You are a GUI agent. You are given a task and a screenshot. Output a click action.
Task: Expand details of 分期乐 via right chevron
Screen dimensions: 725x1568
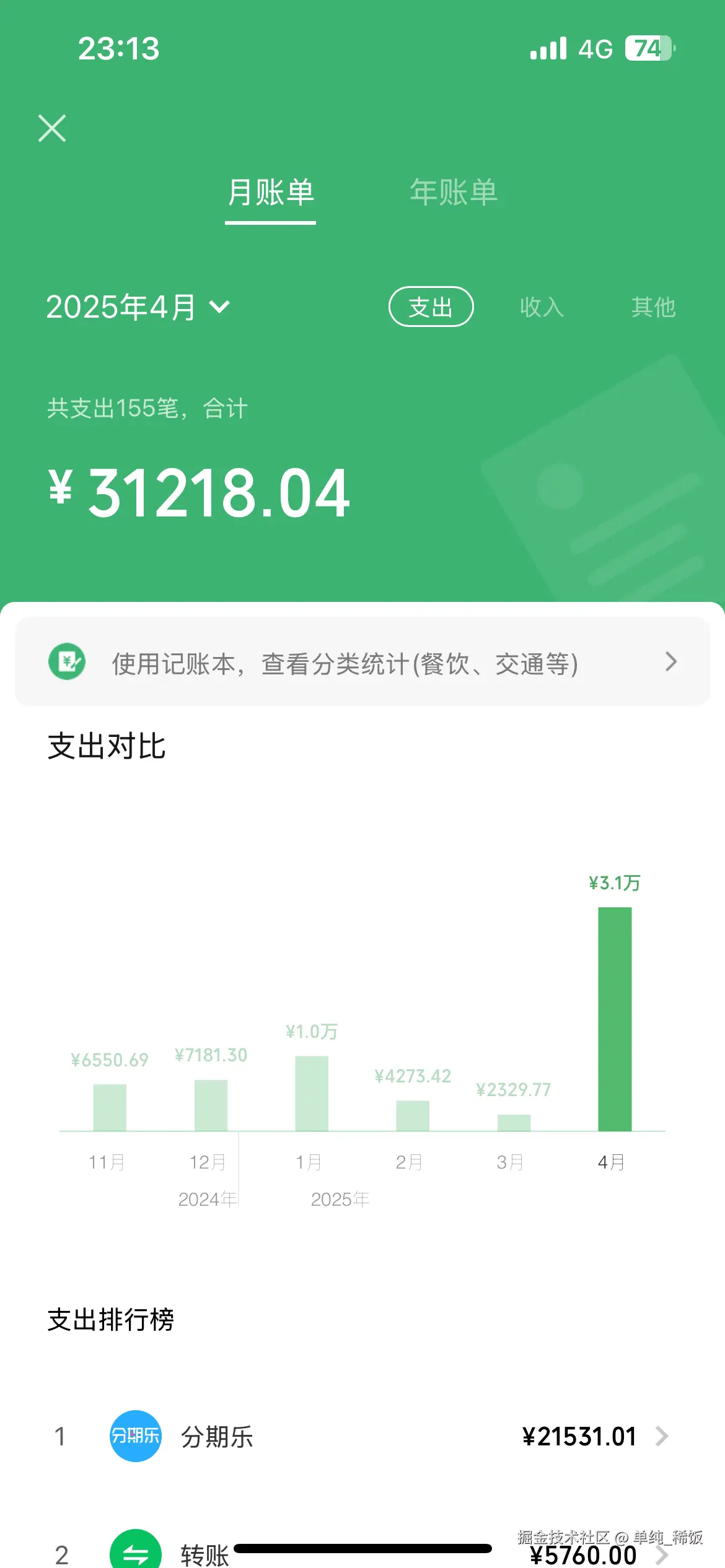(662, 1437)
